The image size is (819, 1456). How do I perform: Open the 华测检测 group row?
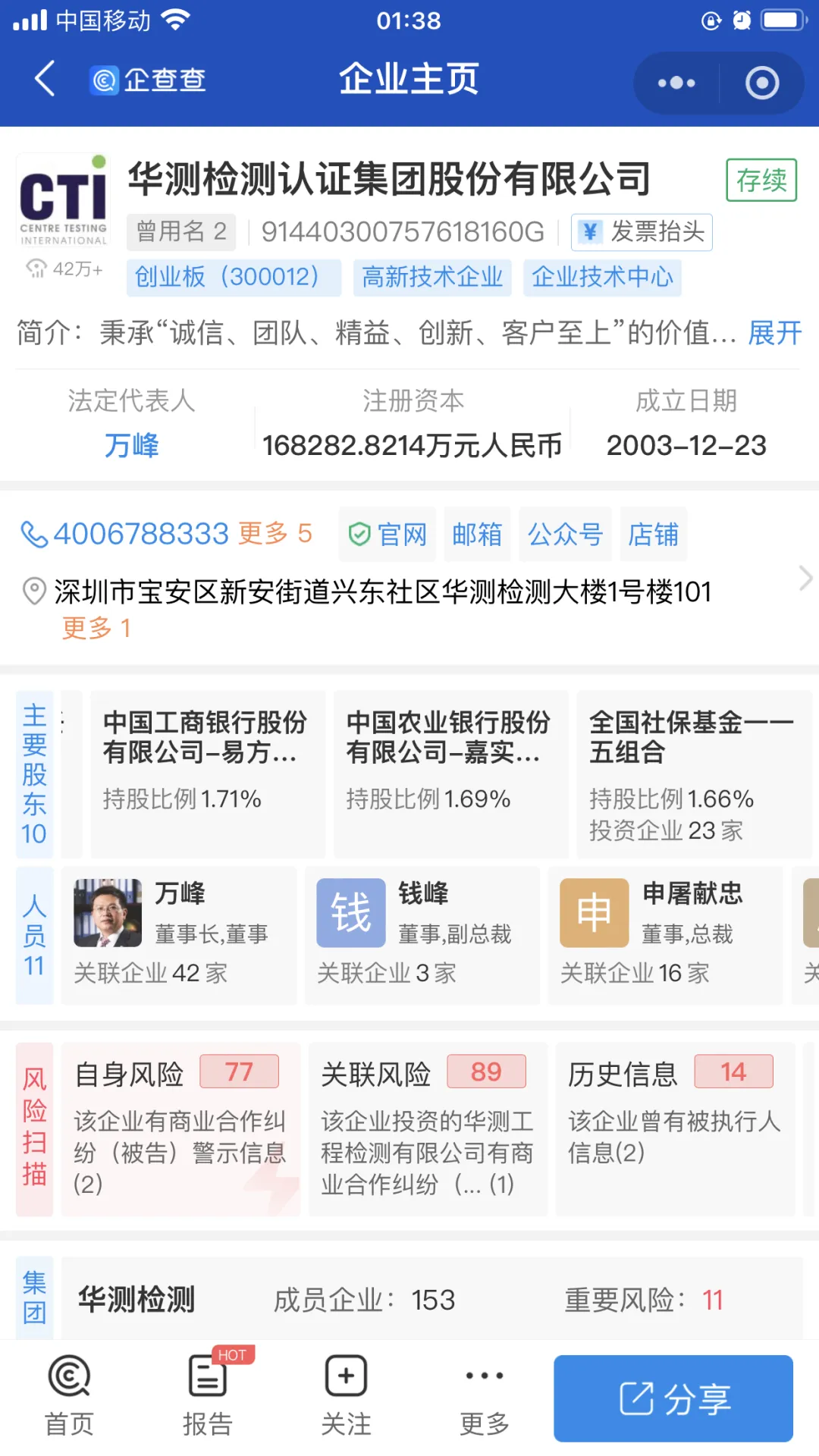coord(432,1300)
